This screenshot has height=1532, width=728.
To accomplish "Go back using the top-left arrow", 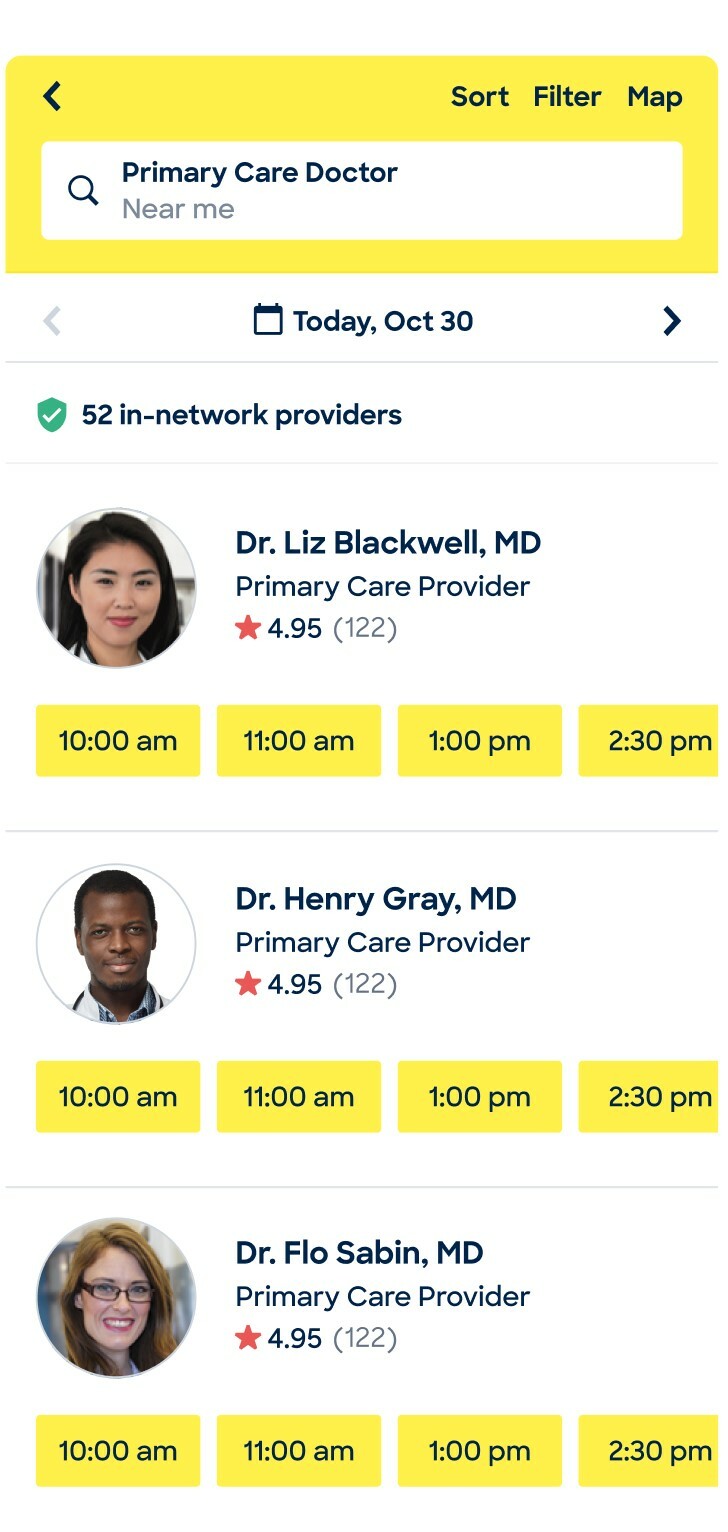I will pos(52,97).
